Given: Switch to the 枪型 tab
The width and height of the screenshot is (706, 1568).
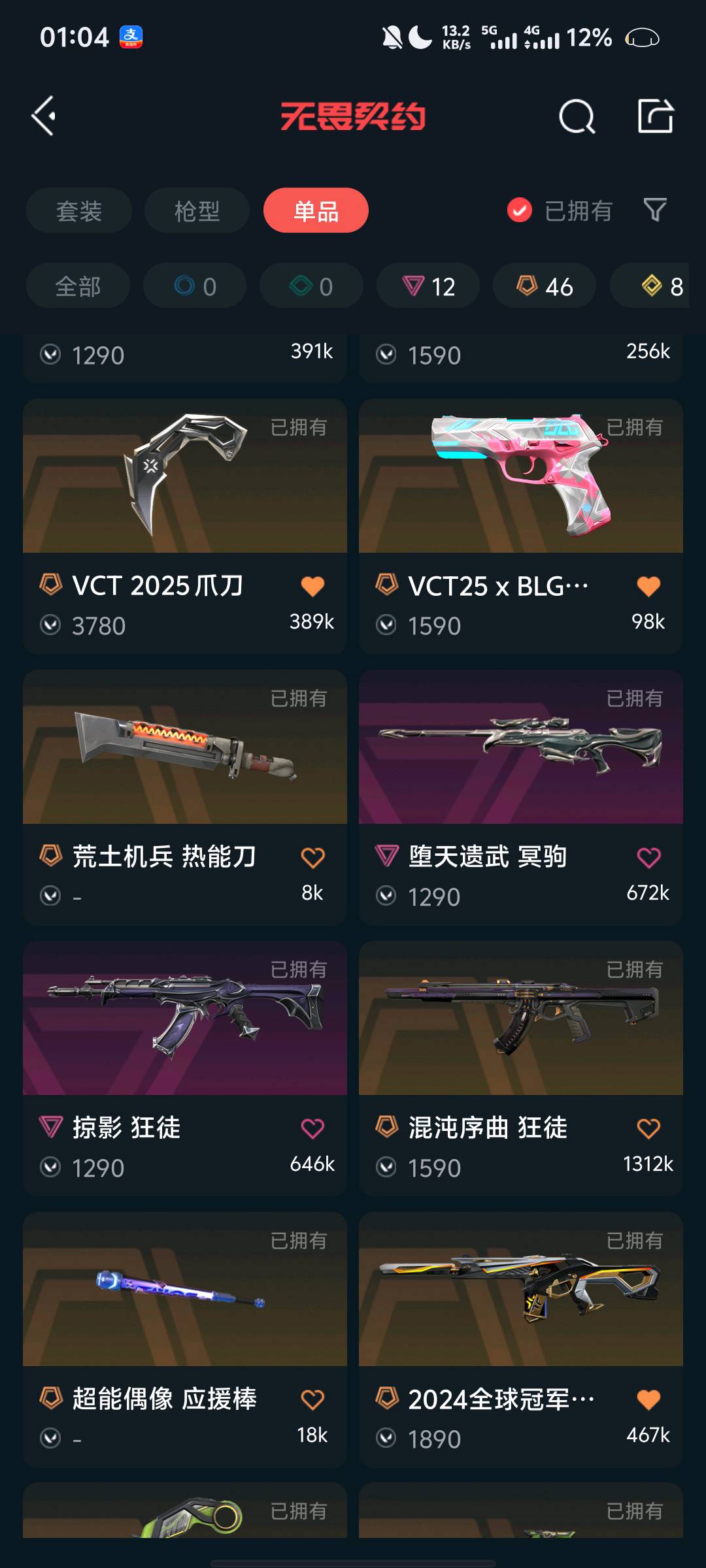Looking at the screenshot, I should click(197, 210).
